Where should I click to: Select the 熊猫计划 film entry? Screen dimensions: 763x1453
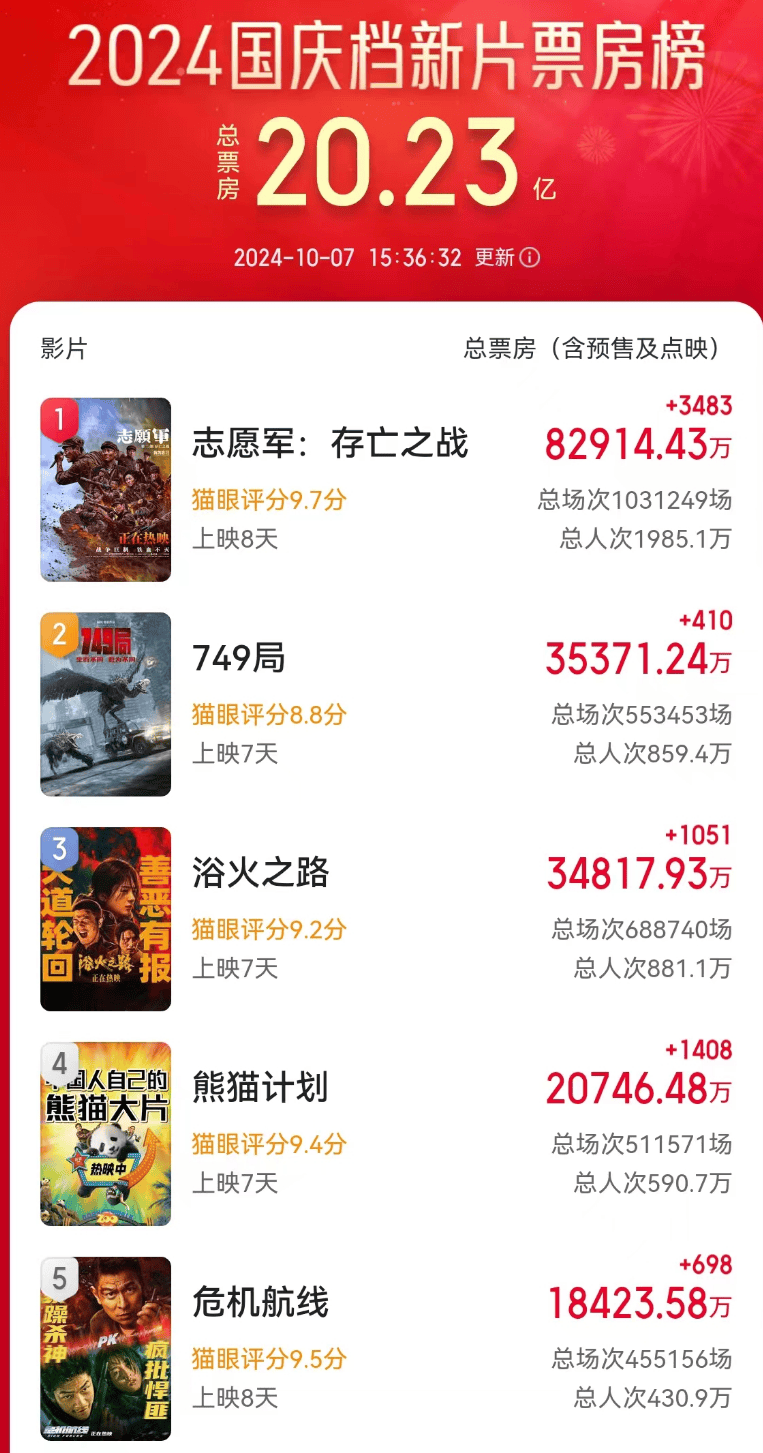click(386, 1134)
